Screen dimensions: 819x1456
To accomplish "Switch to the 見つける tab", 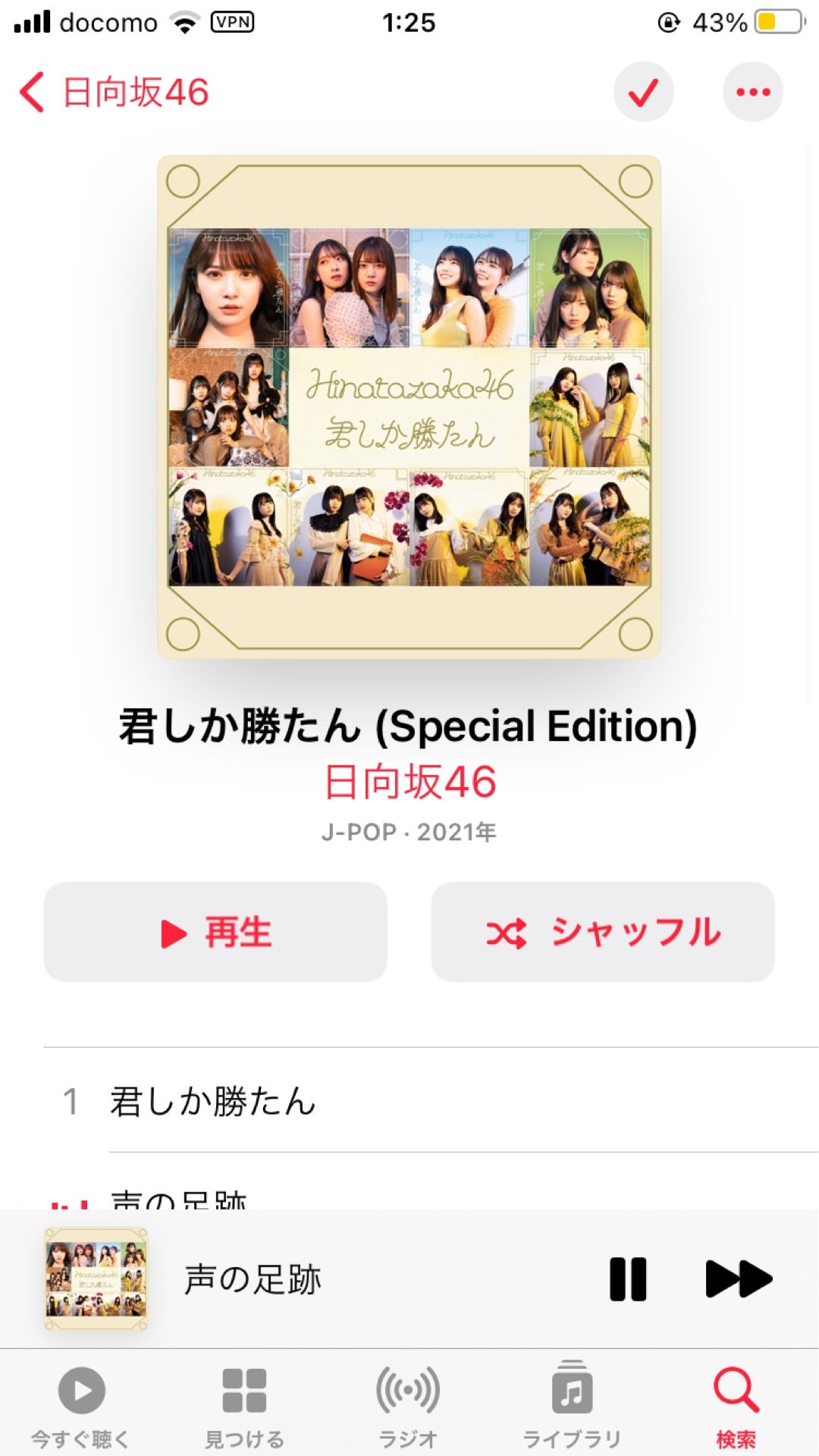I will point(244,1404).
